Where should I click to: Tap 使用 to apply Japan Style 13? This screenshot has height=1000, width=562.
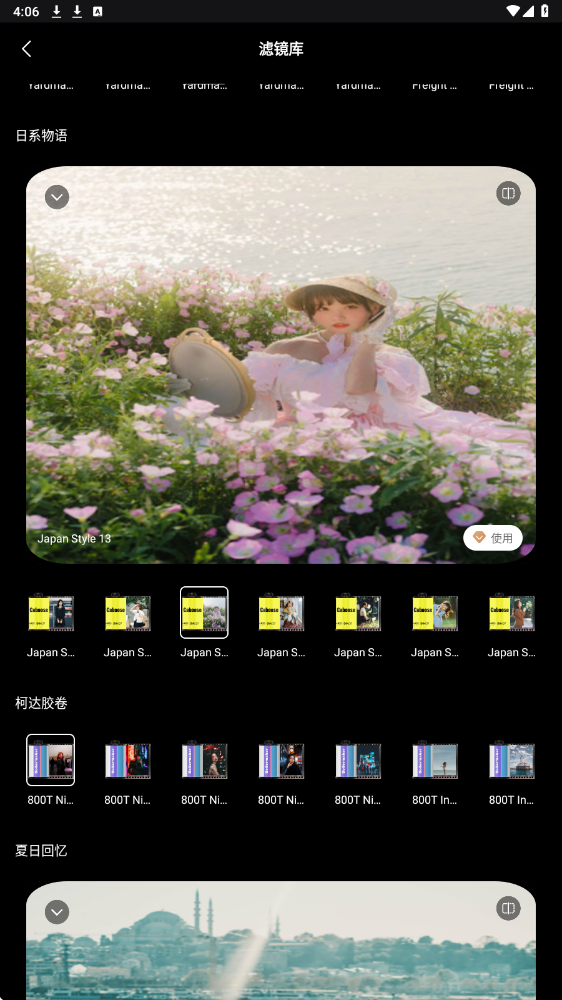point(492,538)
